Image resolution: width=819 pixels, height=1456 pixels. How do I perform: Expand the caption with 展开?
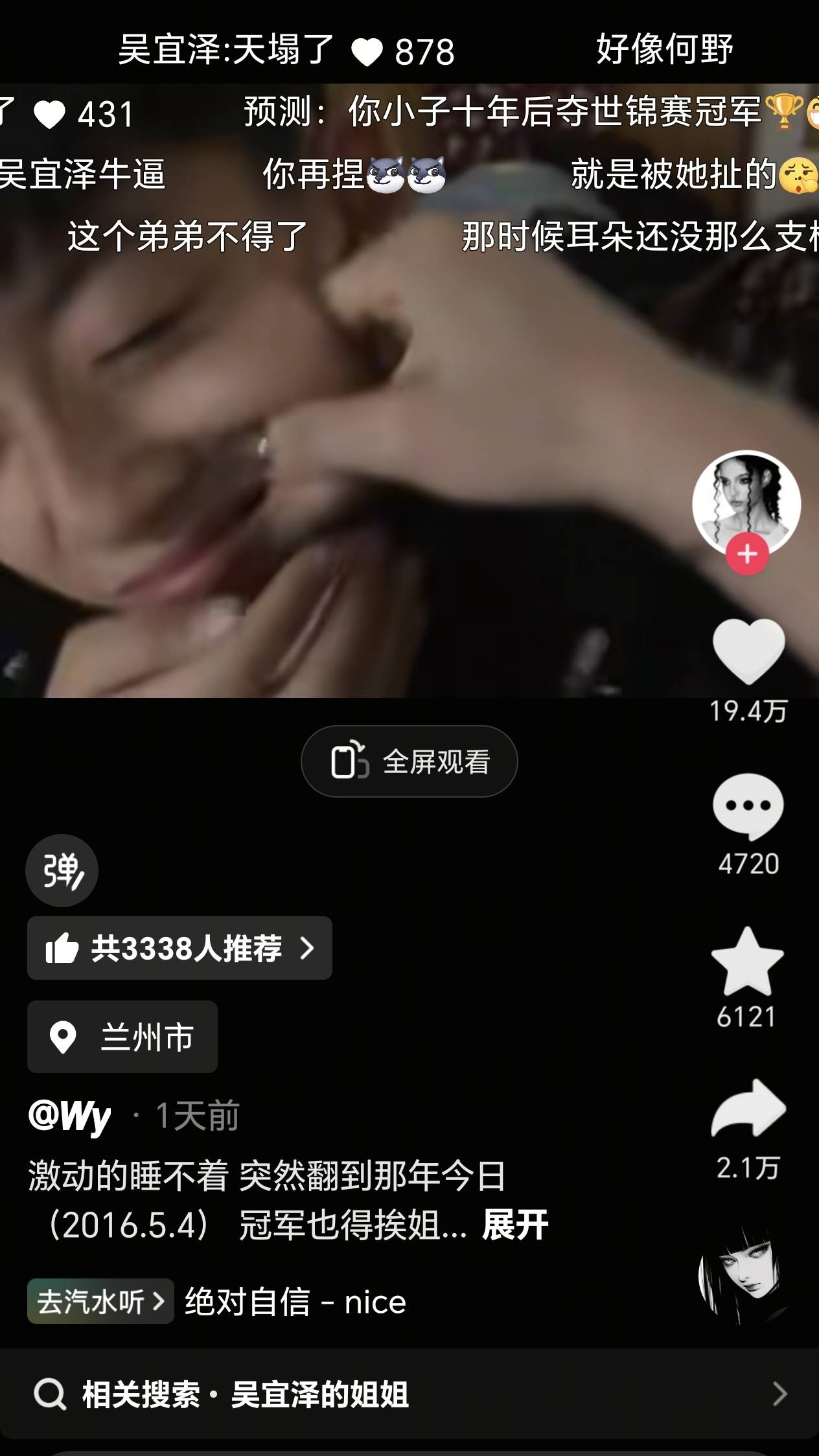(x=515, y=1225)
